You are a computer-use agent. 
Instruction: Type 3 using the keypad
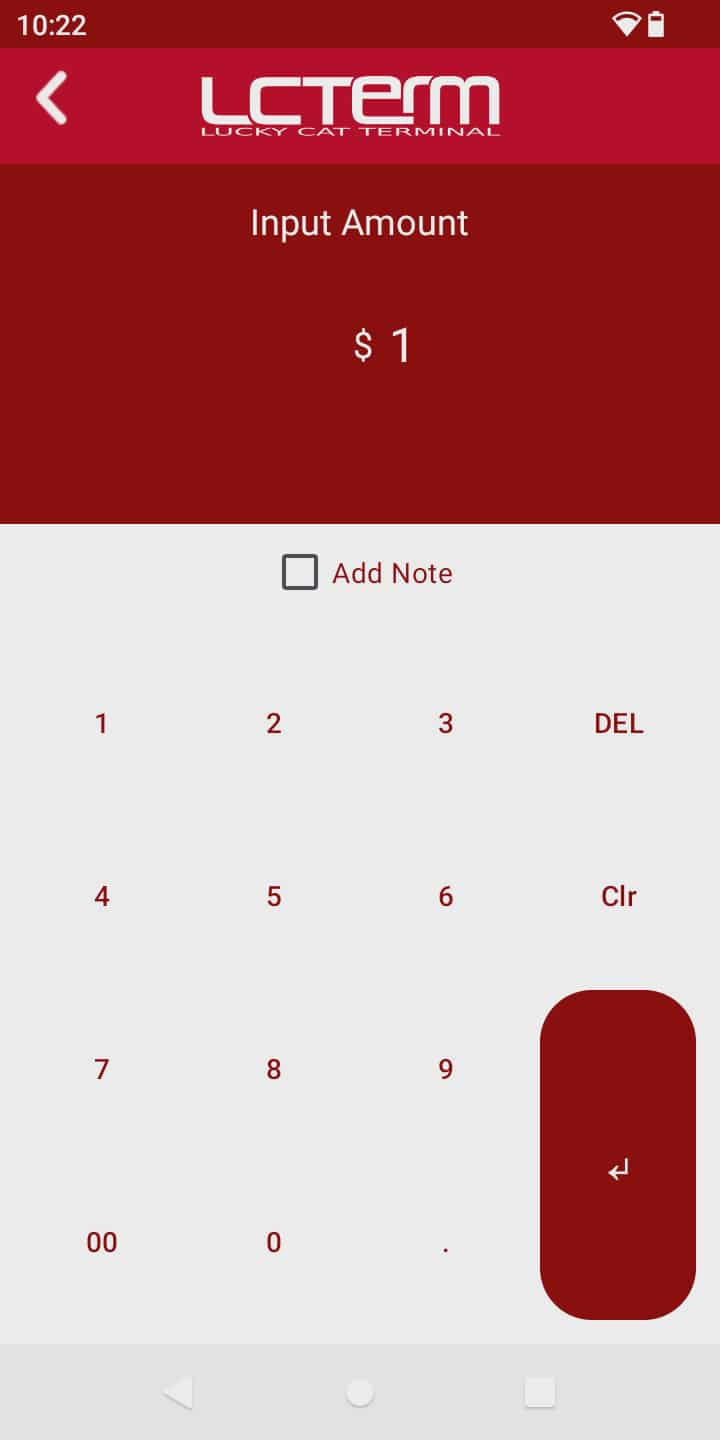(446, 724)
